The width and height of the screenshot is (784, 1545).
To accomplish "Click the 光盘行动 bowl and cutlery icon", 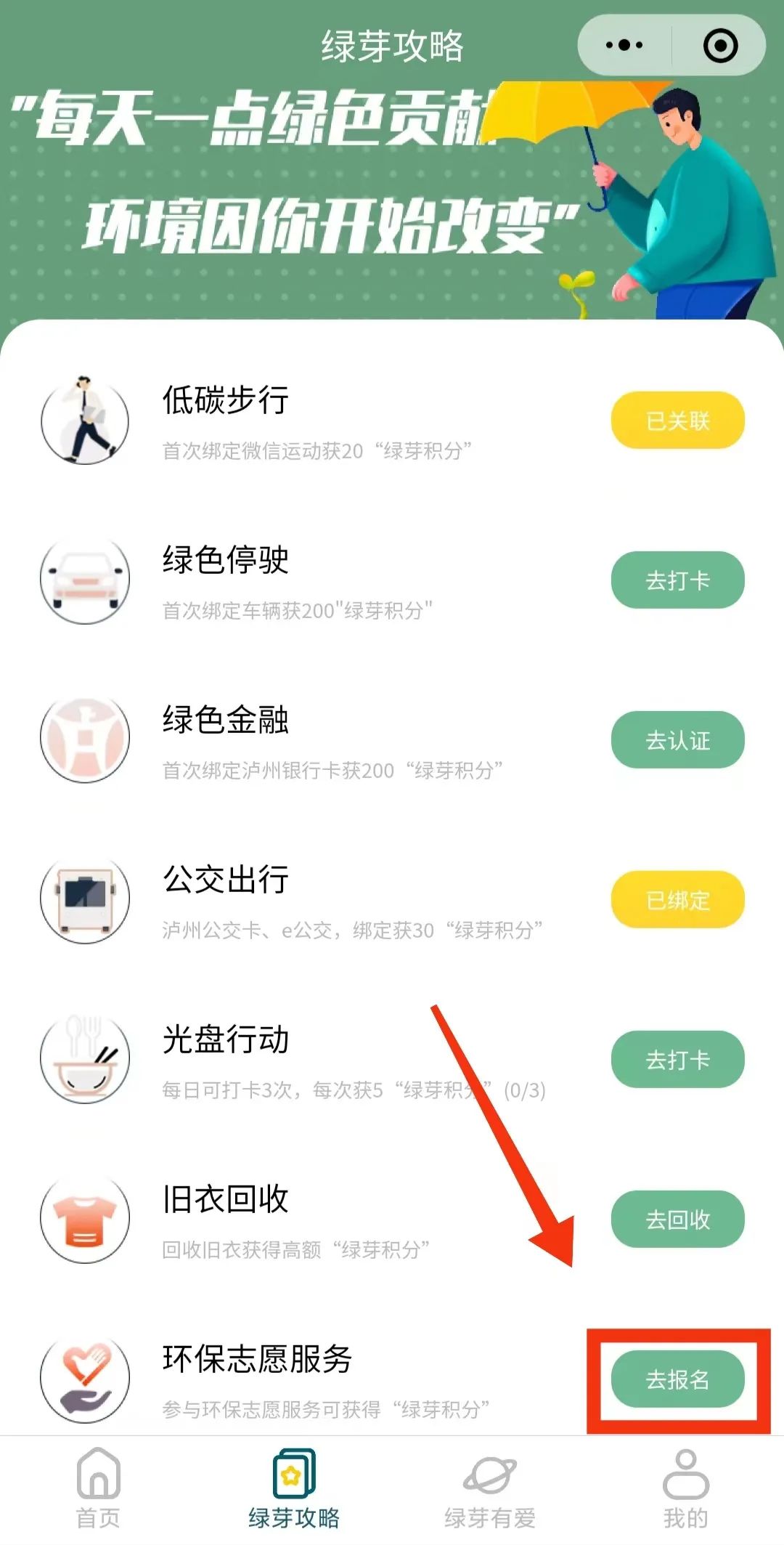I will click(84, 1058).
